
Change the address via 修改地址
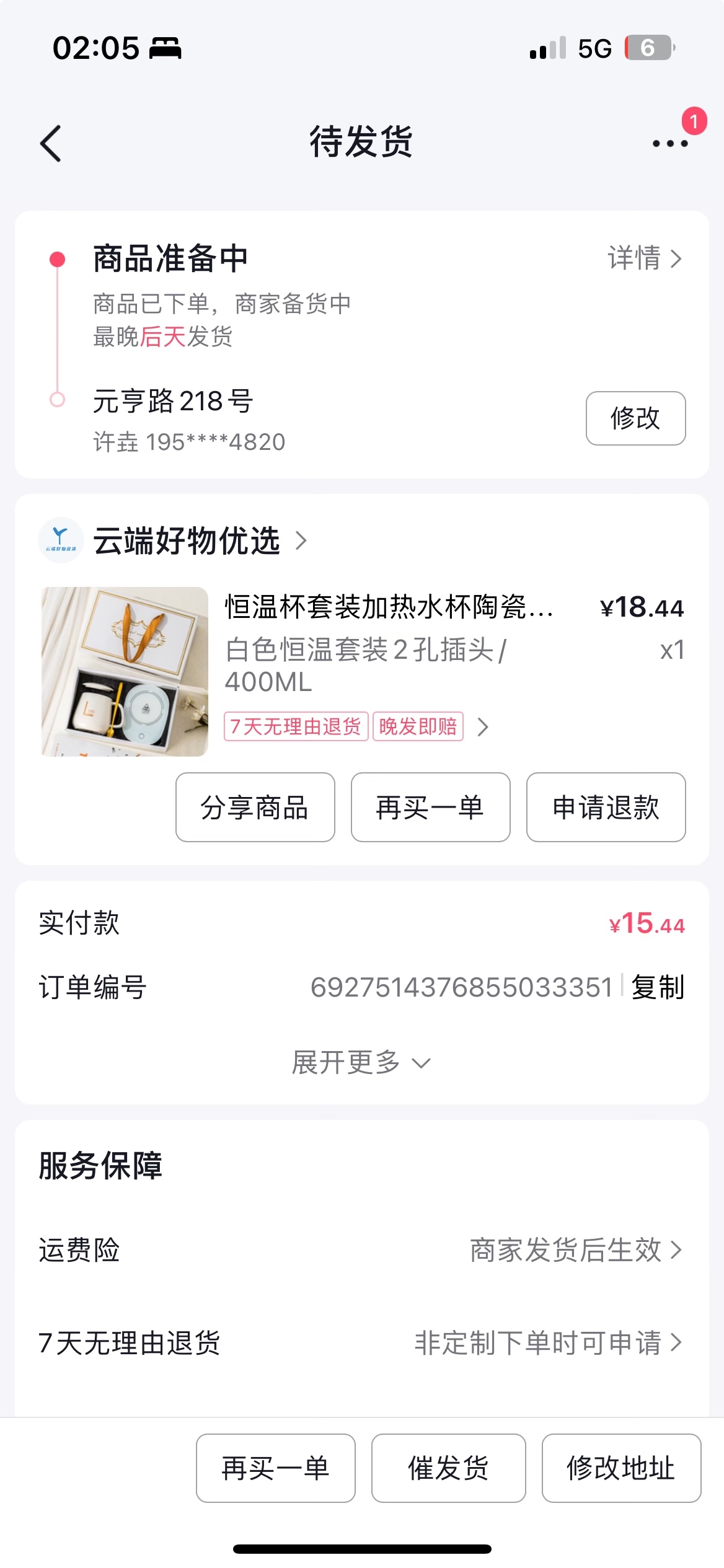pyautogui.click(x=621, y=1468)
